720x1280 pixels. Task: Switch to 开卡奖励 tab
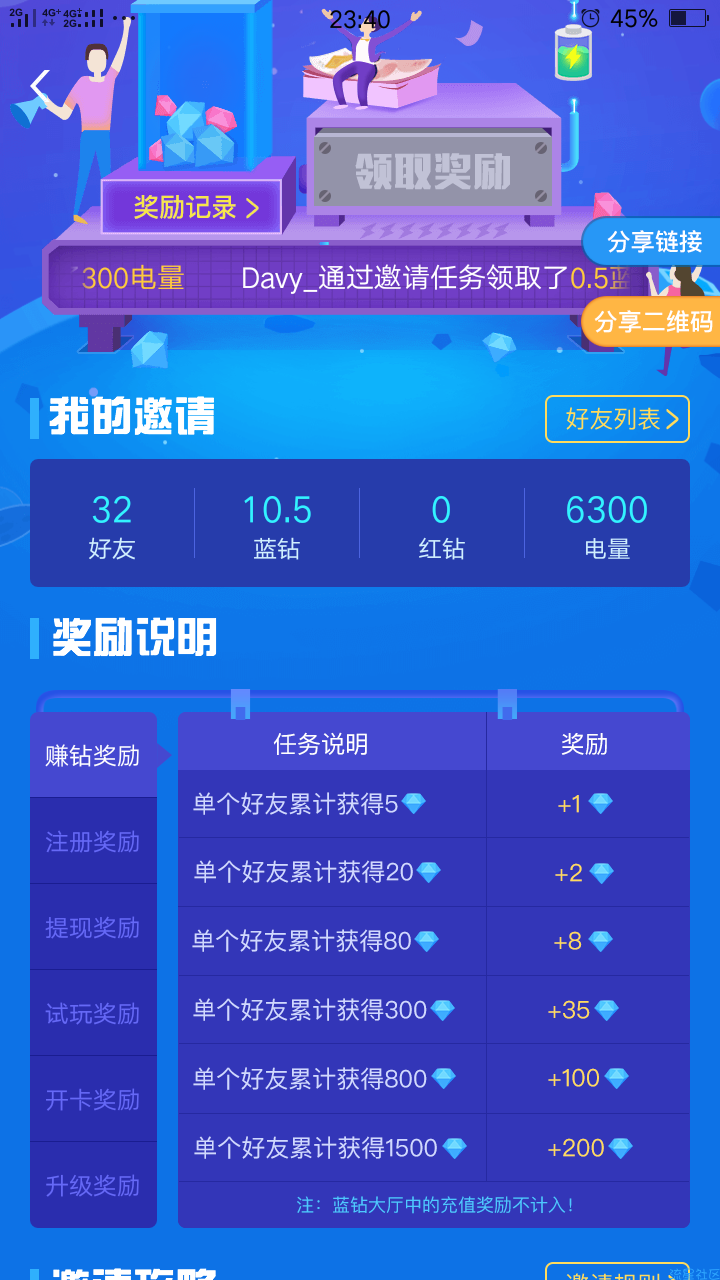click(x=93, y=1100)
